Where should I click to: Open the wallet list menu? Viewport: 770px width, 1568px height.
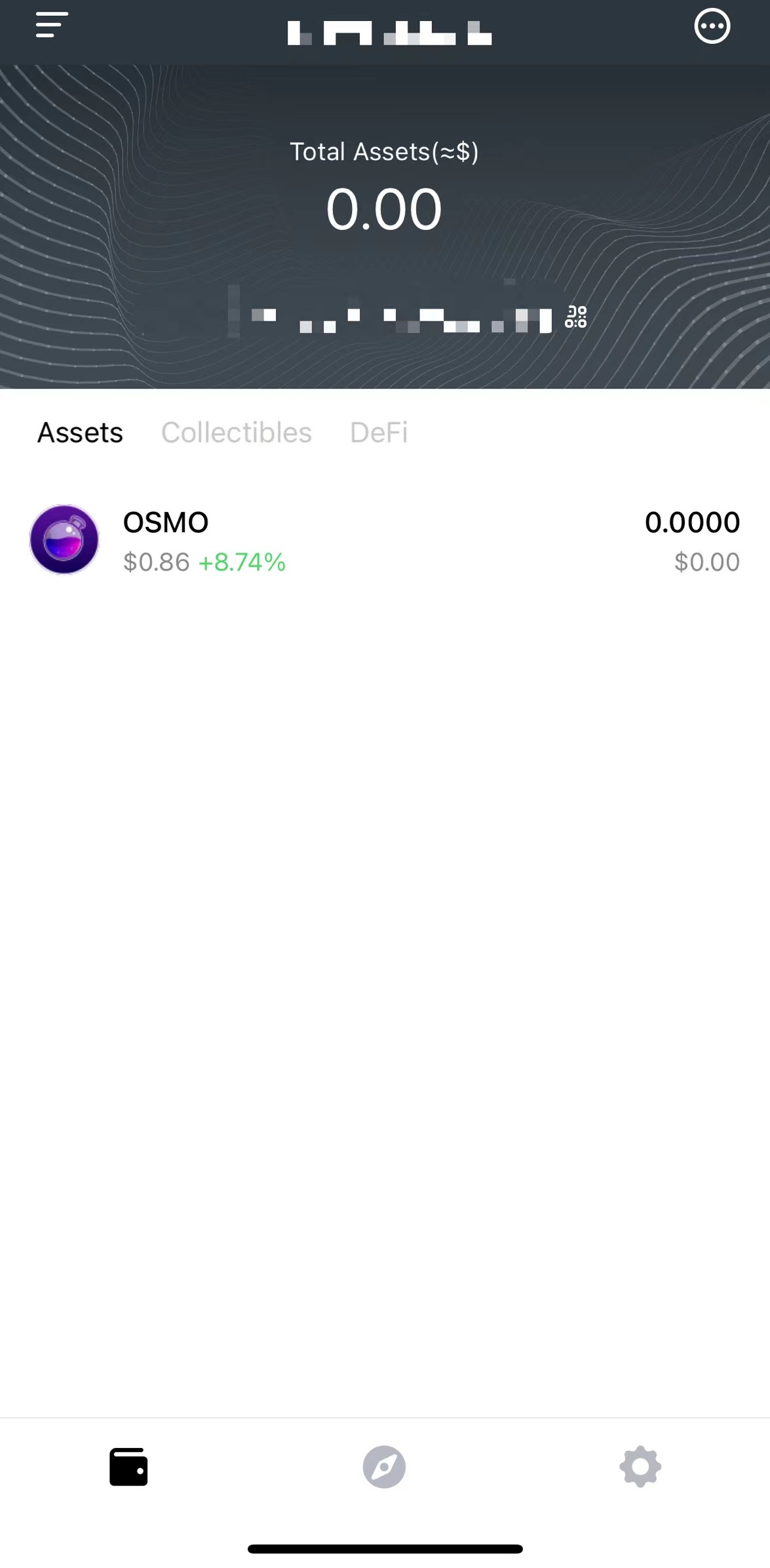(x=52, y=25)
